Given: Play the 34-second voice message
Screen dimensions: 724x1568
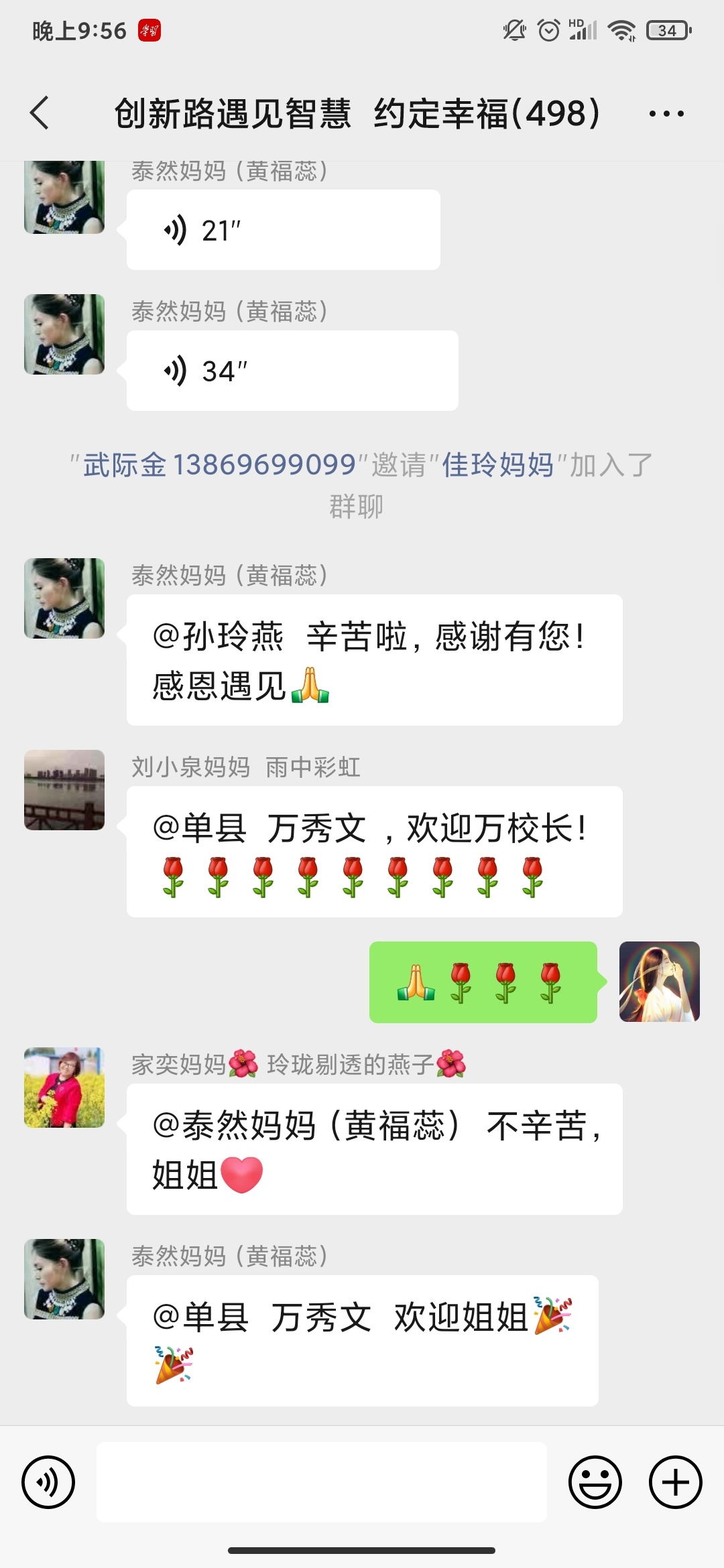Looking at the screenshot, I should coord(288,369).
